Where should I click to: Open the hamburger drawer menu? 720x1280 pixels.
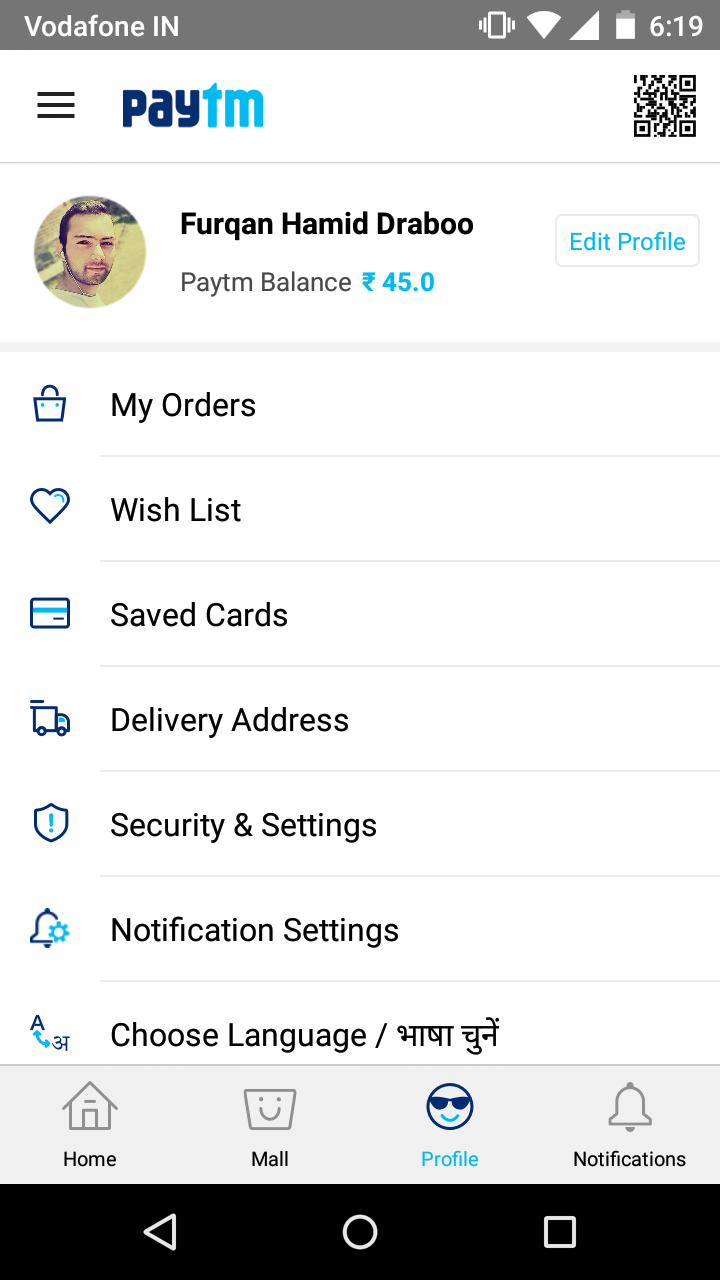coord(56,106)
